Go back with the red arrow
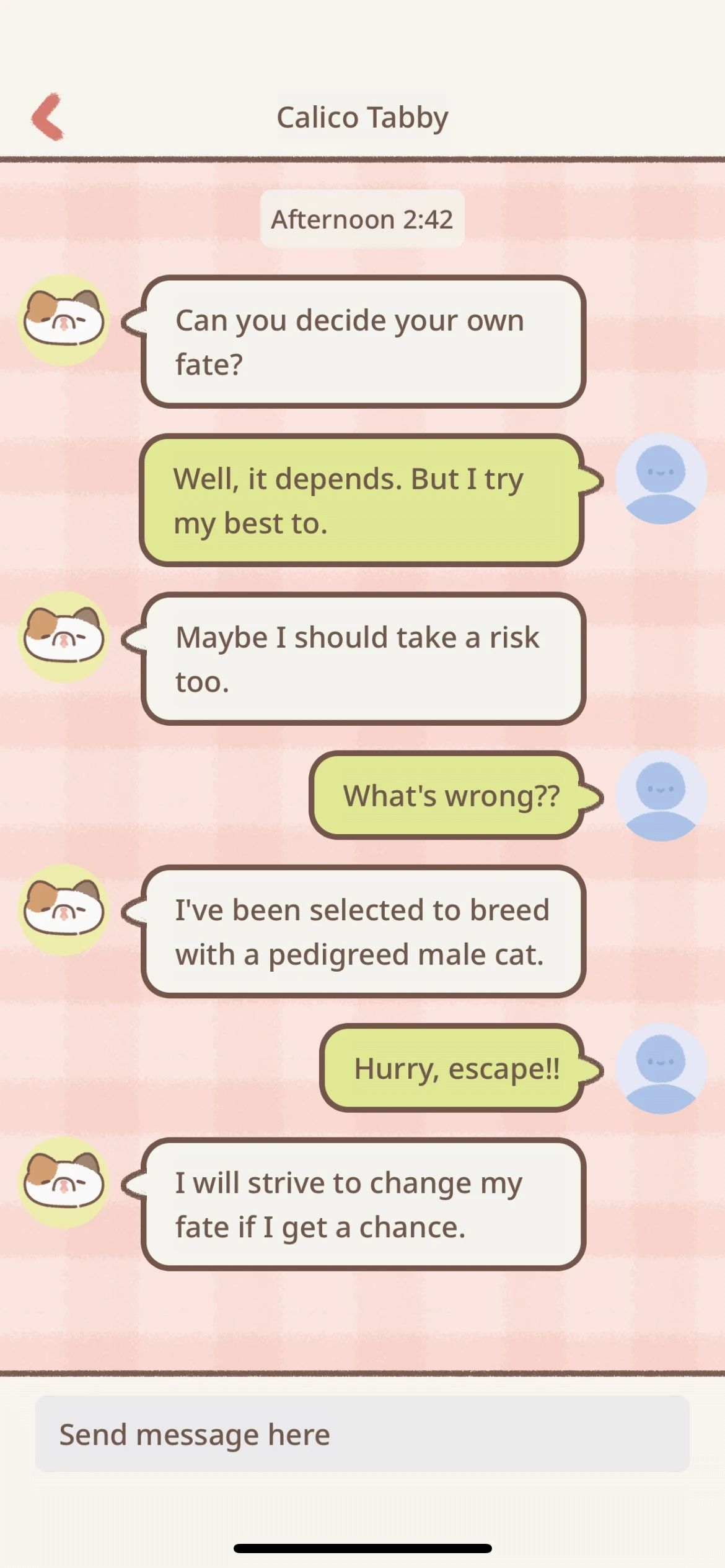This screenshot has width=725, height=1568. [x=48, y=117]
